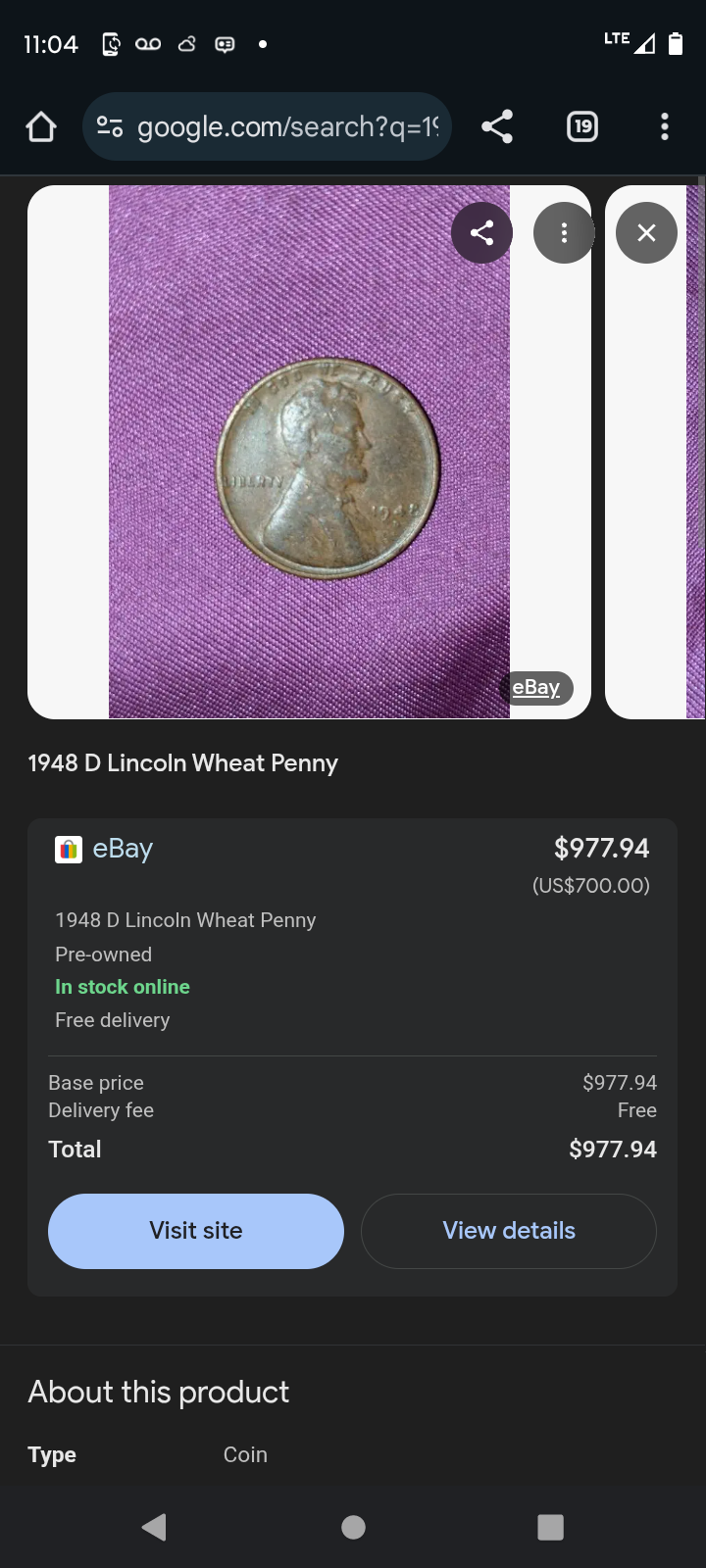Open the google.com address bar
Screen dimensions: 706x1568
(x=267, y=126)
